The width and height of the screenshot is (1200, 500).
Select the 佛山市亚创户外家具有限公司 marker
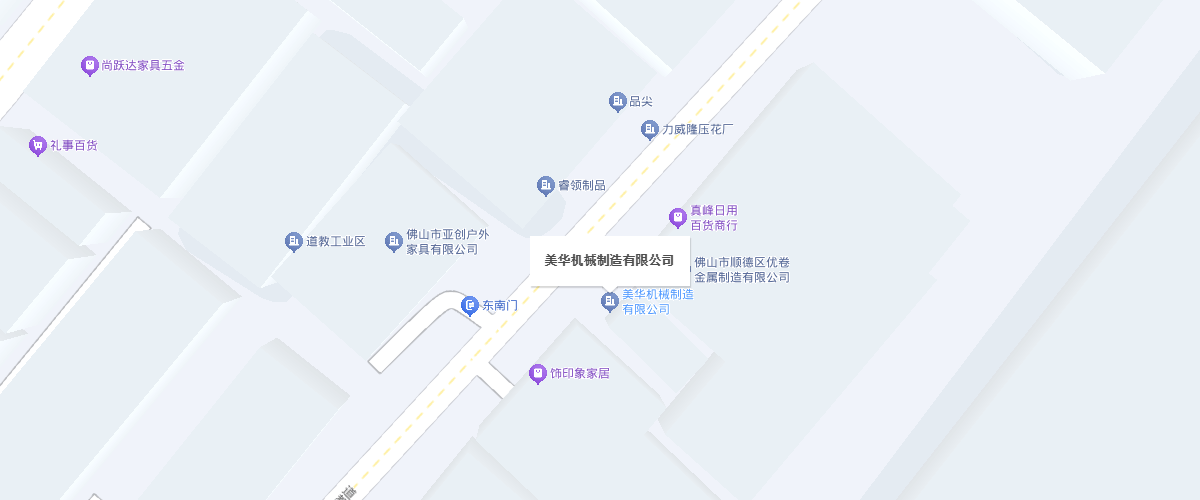click(x=394, y=242)
